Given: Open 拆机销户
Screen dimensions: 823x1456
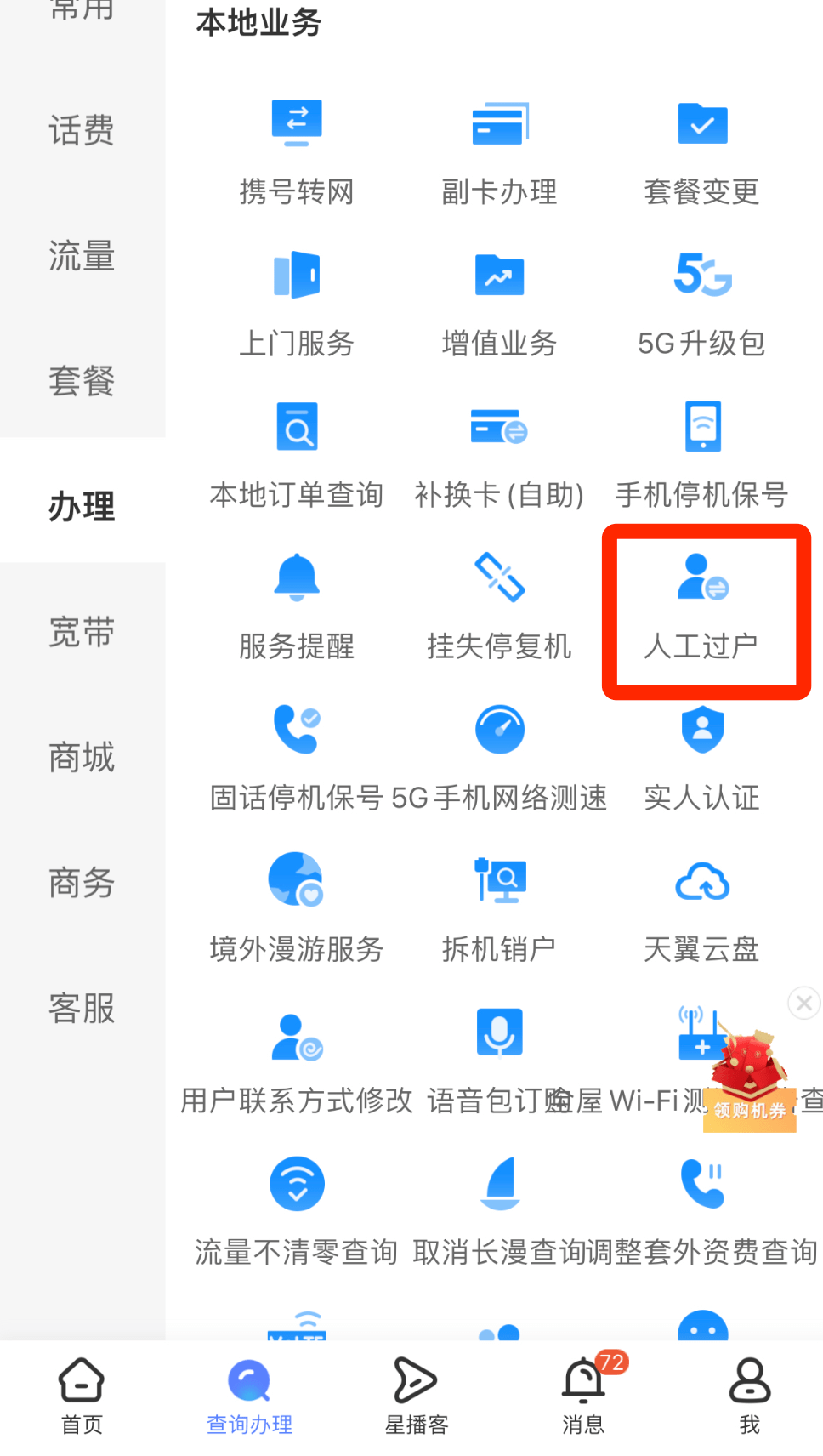Looking at the screenshot, I should (499, 908).
